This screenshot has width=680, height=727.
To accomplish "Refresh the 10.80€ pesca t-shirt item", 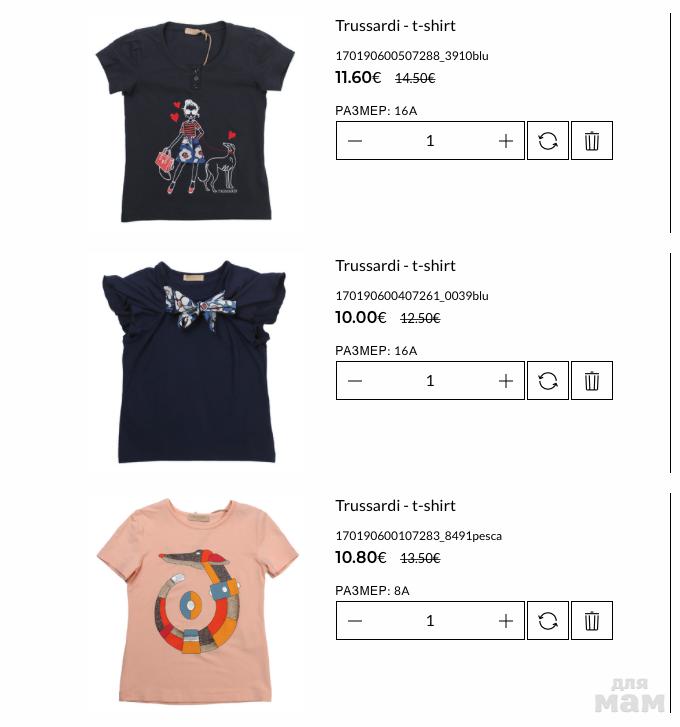I will pos(548,621).
